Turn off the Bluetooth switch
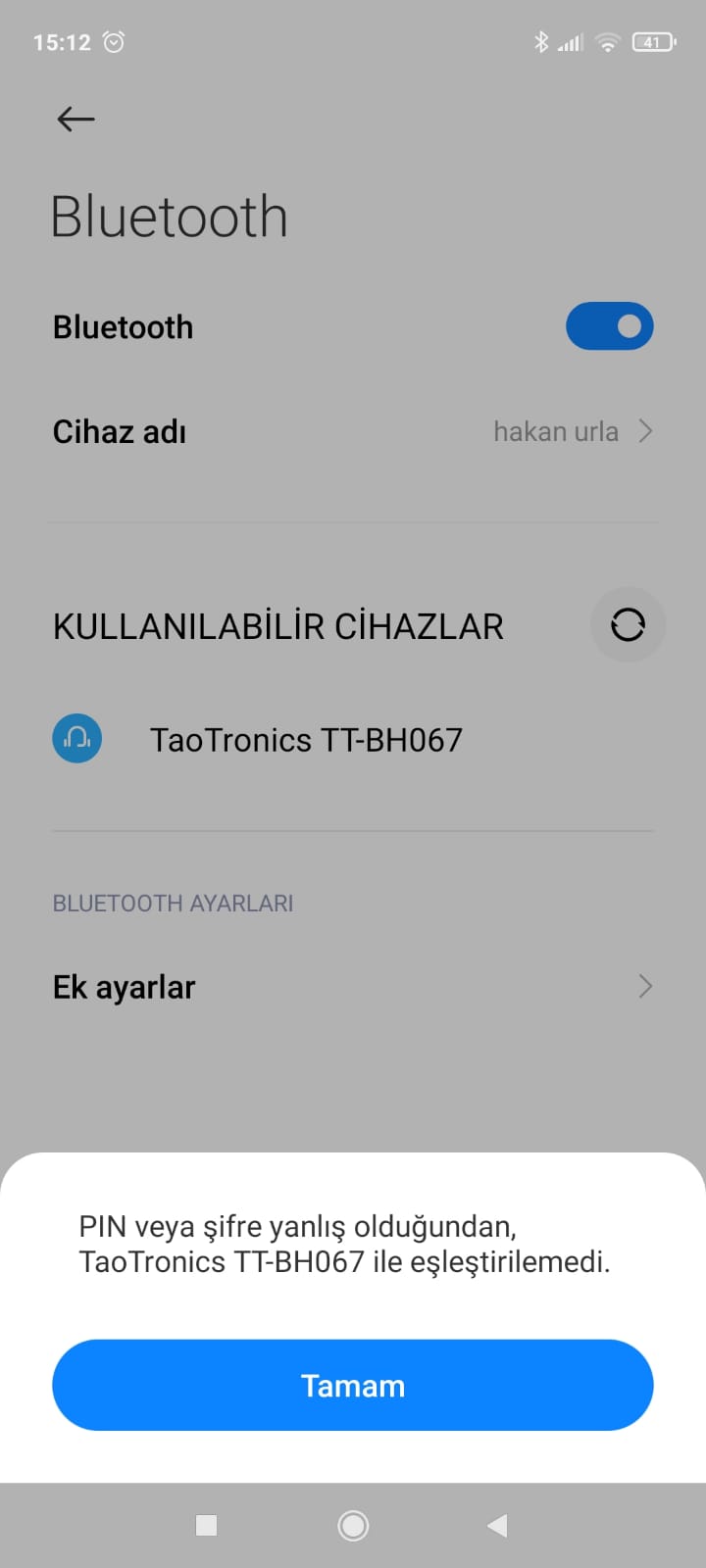Image resolution: width=706 pixels, height=1568 pixels. [609, 326]
